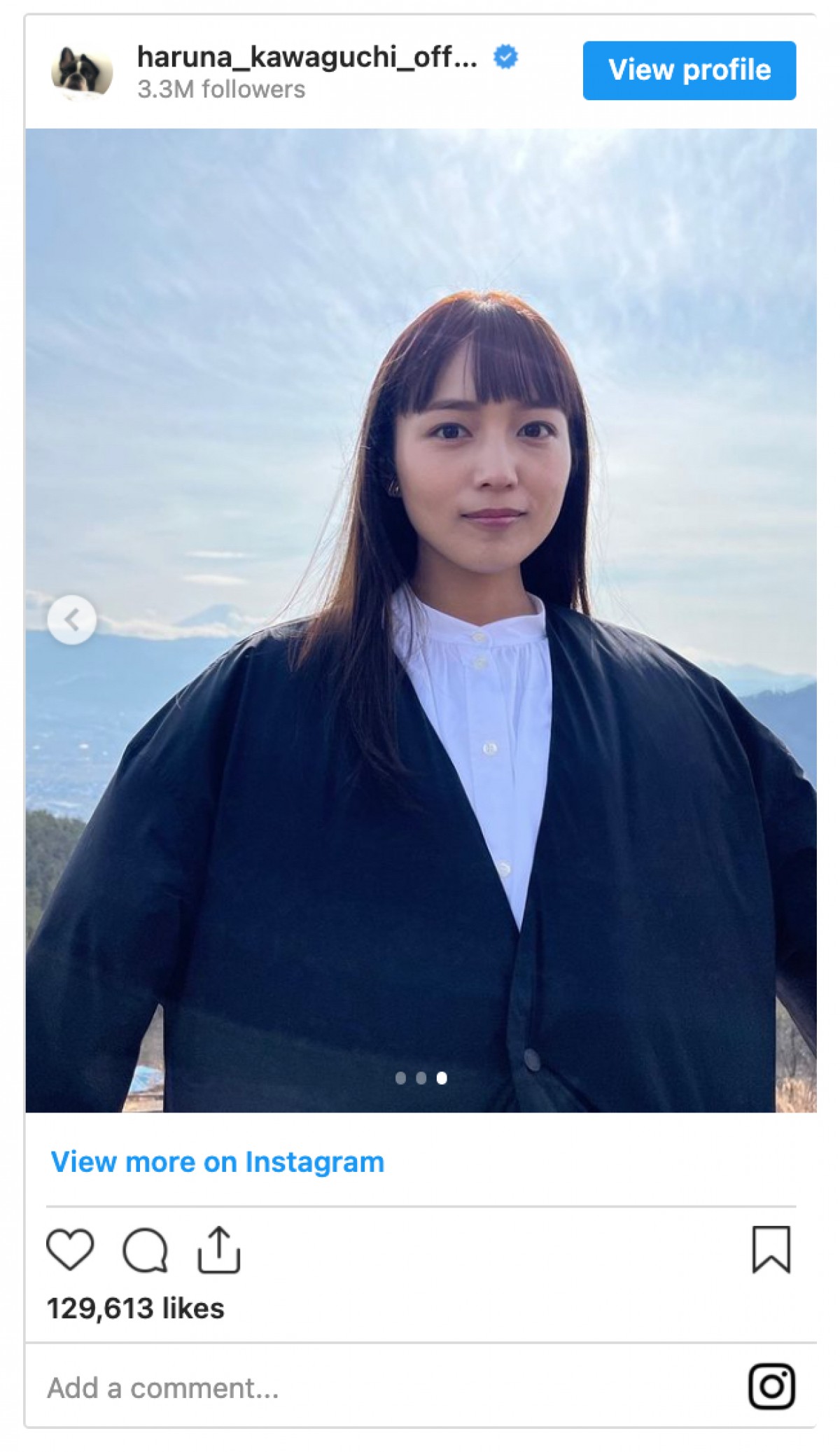840x1452 pixels.
Task: Share this post
Action: [218, 1250]
